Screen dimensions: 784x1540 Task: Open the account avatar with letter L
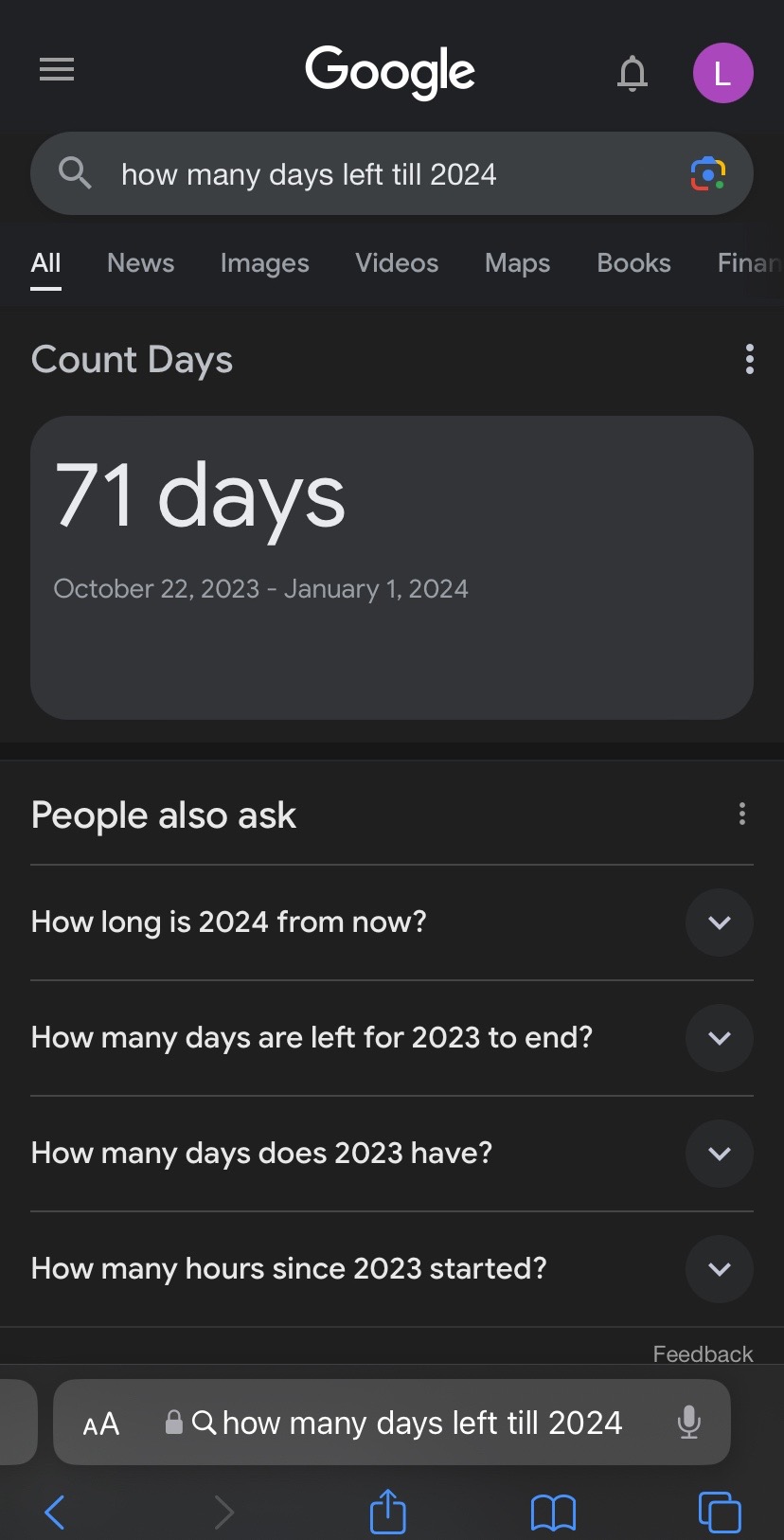pos(722,73)
